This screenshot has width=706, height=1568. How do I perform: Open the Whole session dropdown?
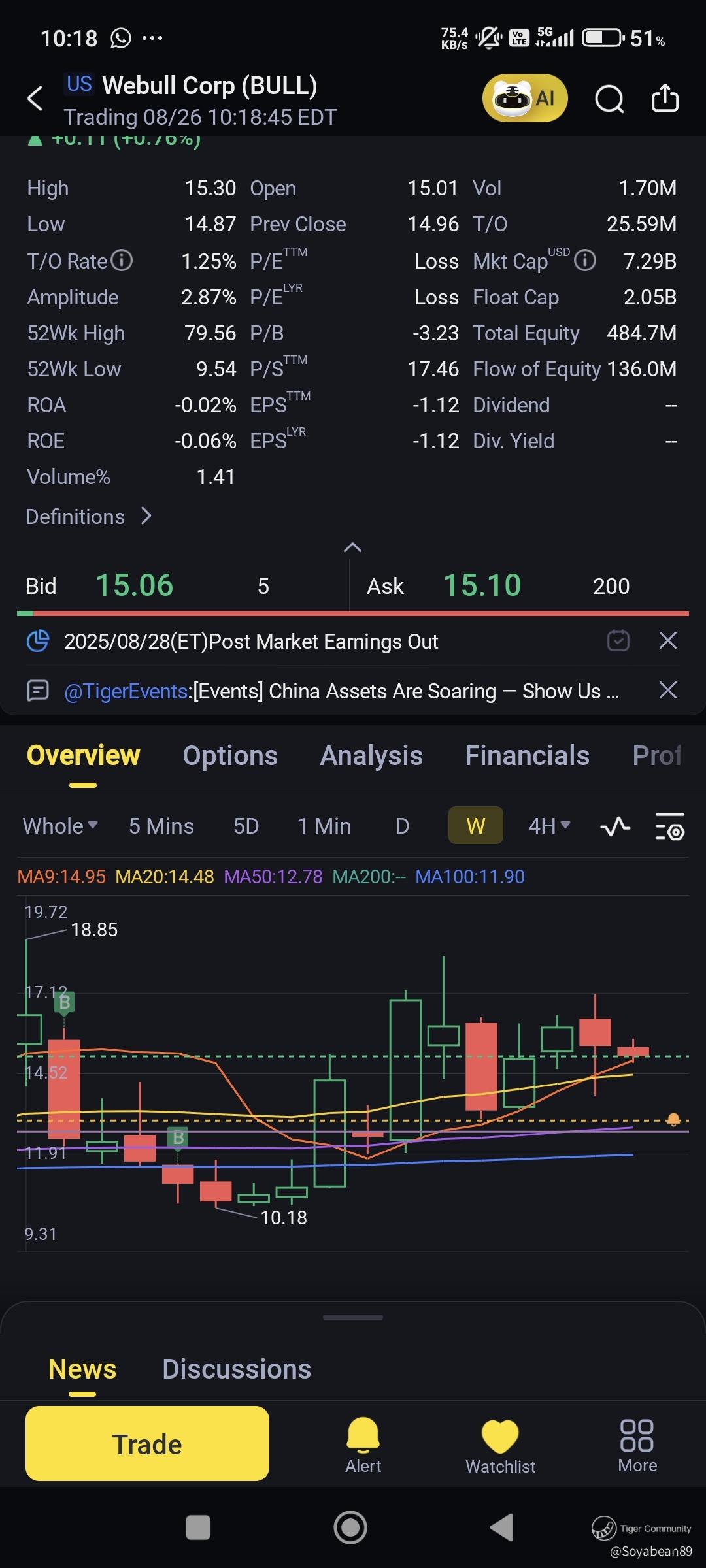[60, 826]
